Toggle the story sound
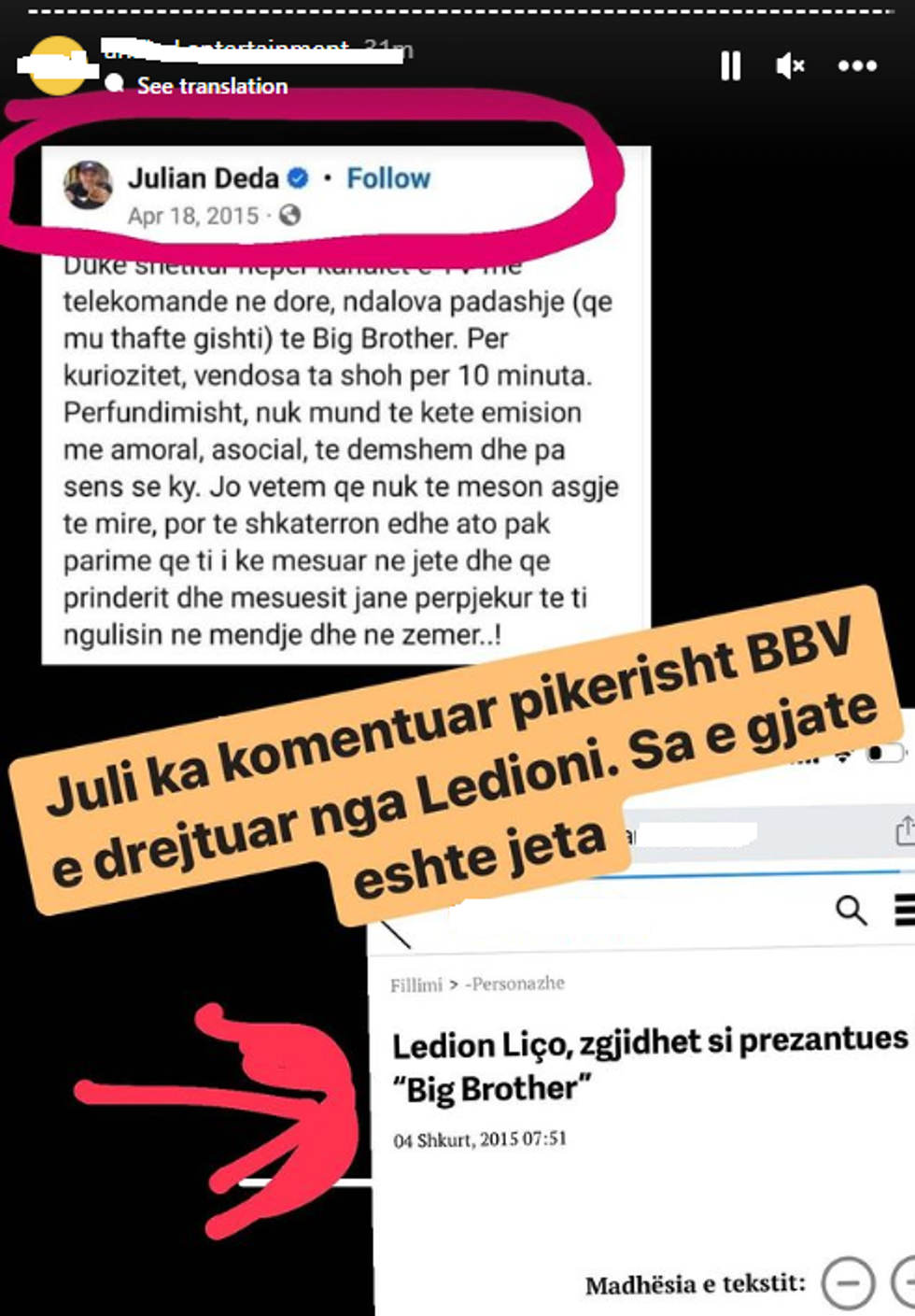Screen dimensions: 915x1316 (x=790, y=66)
